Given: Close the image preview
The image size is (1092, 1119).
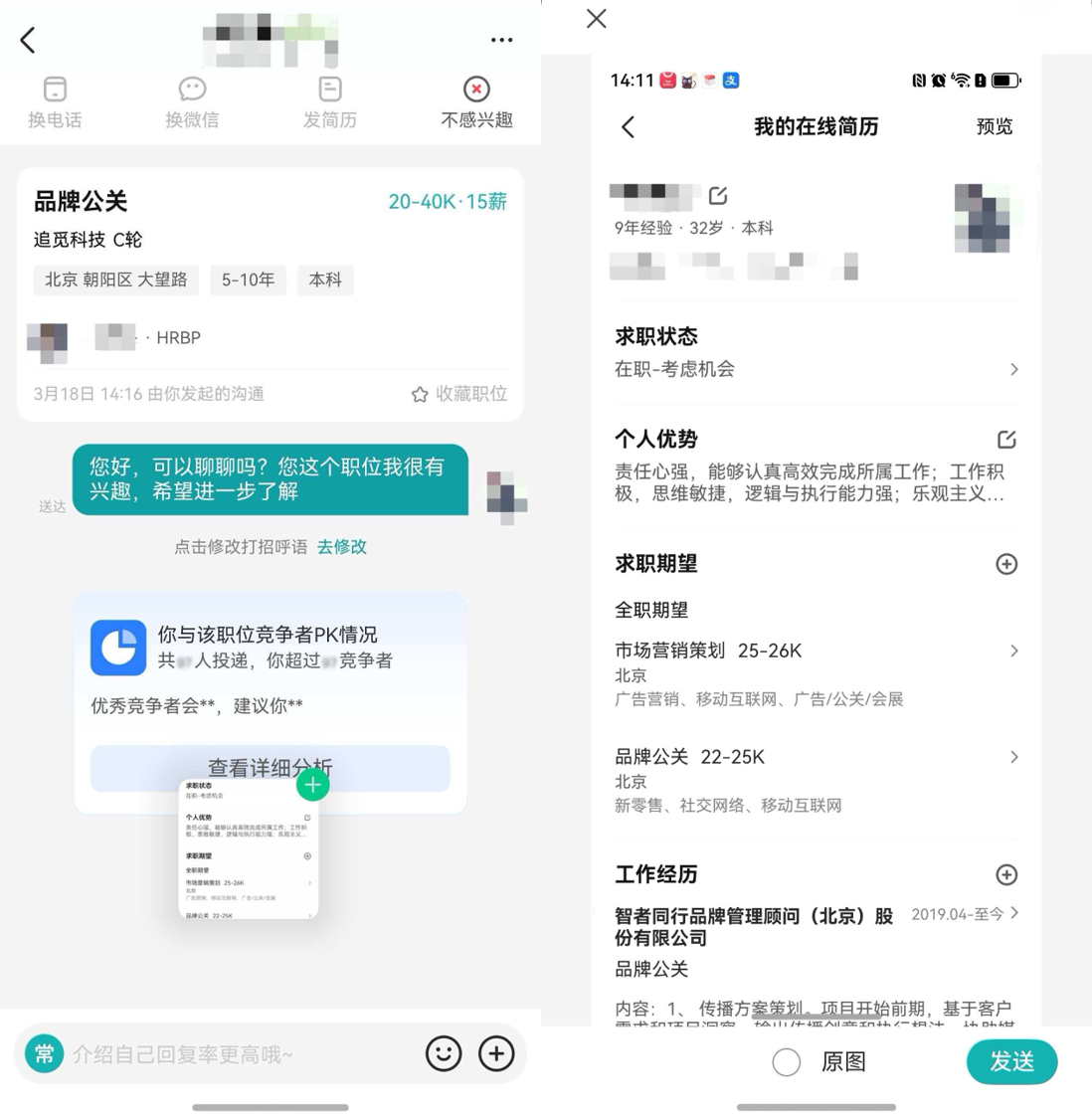Looking at the screenshot, I should pos(596,18).
